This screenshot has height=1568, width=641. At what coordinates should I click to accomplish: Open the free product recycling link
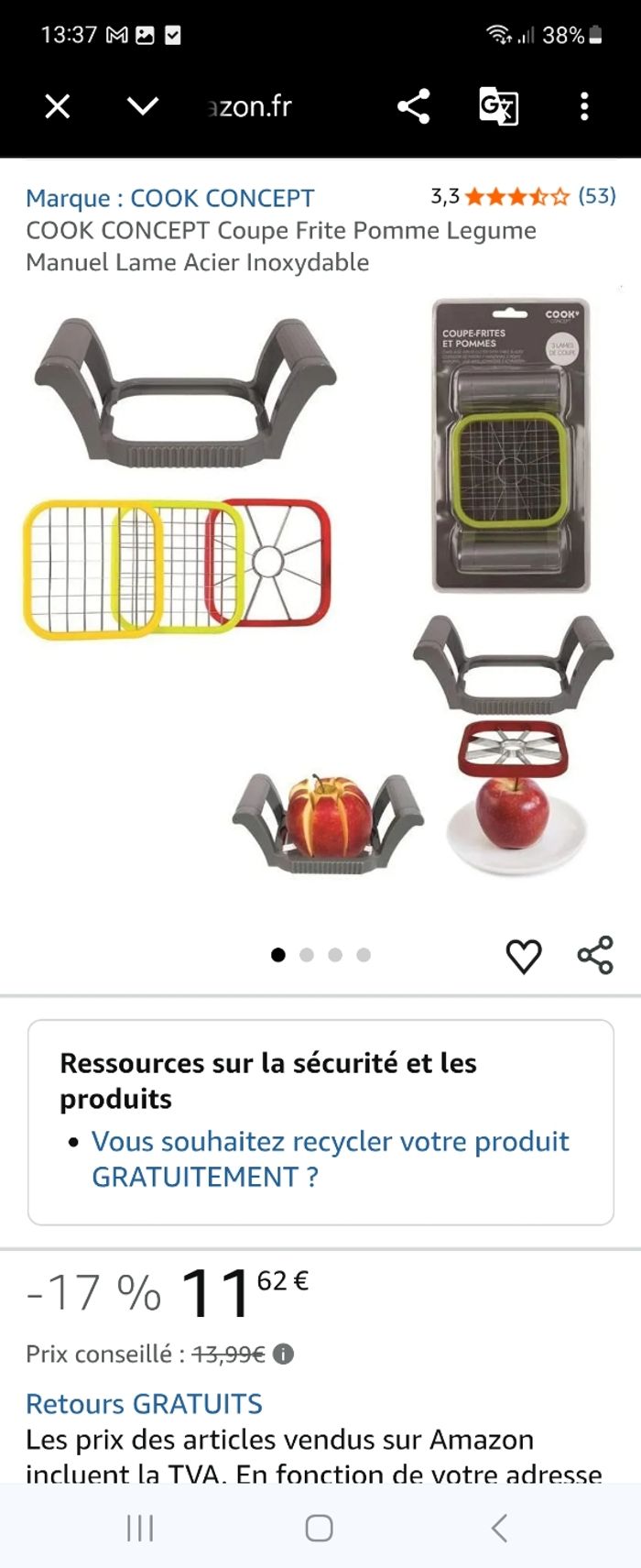(x=330, y=1158)
